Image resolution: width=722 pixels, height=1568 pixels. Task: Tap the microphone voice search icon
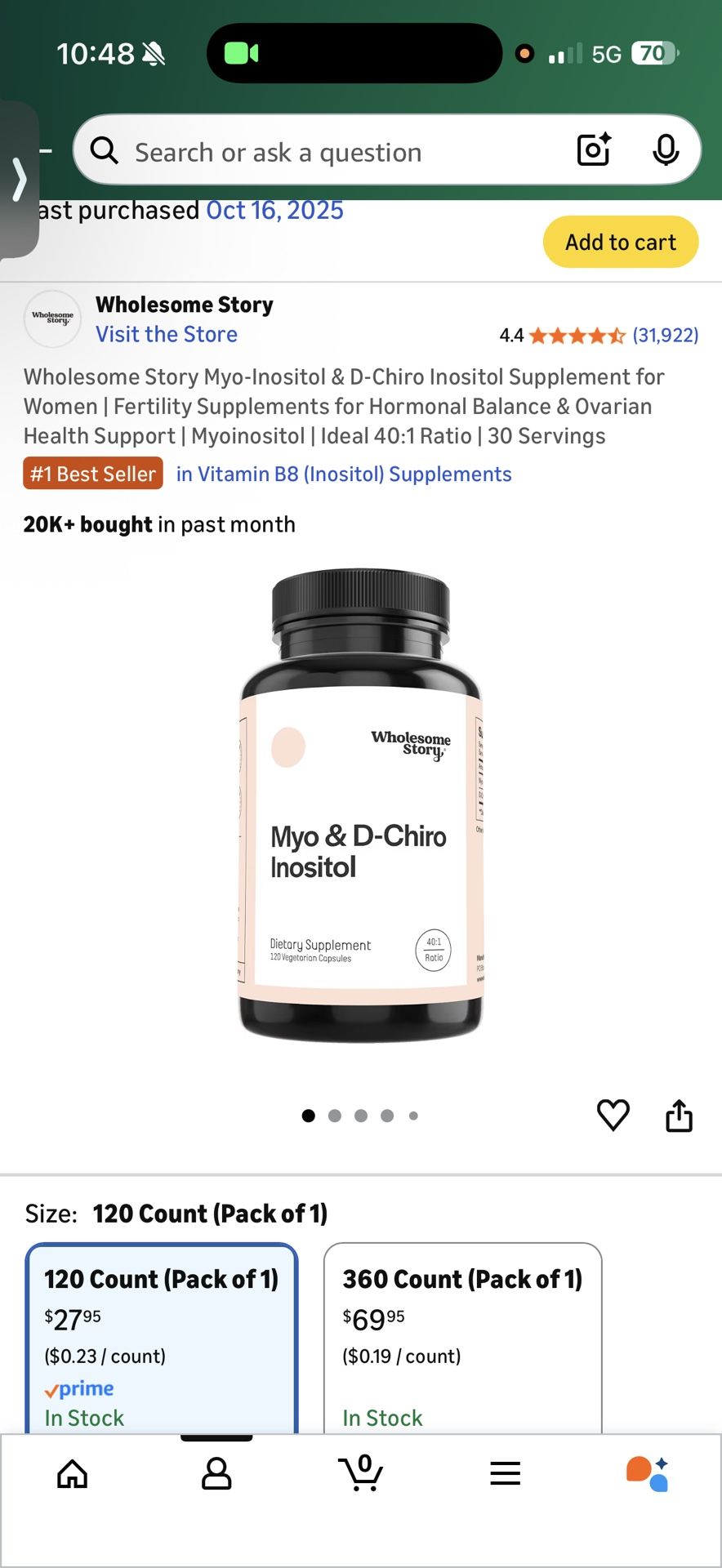point(667,150)
